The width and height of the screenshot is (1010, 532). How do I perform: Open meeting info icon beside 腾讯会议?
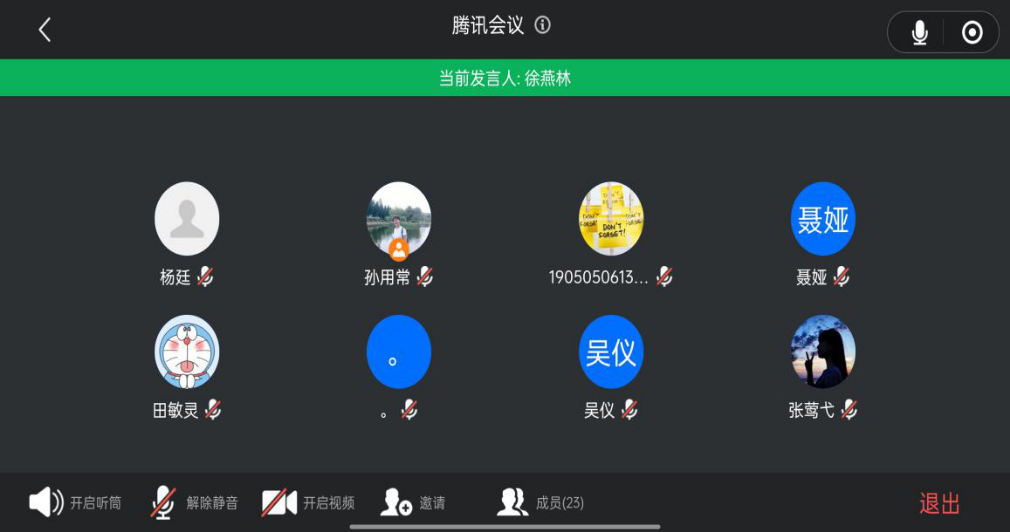coord(543,26)
